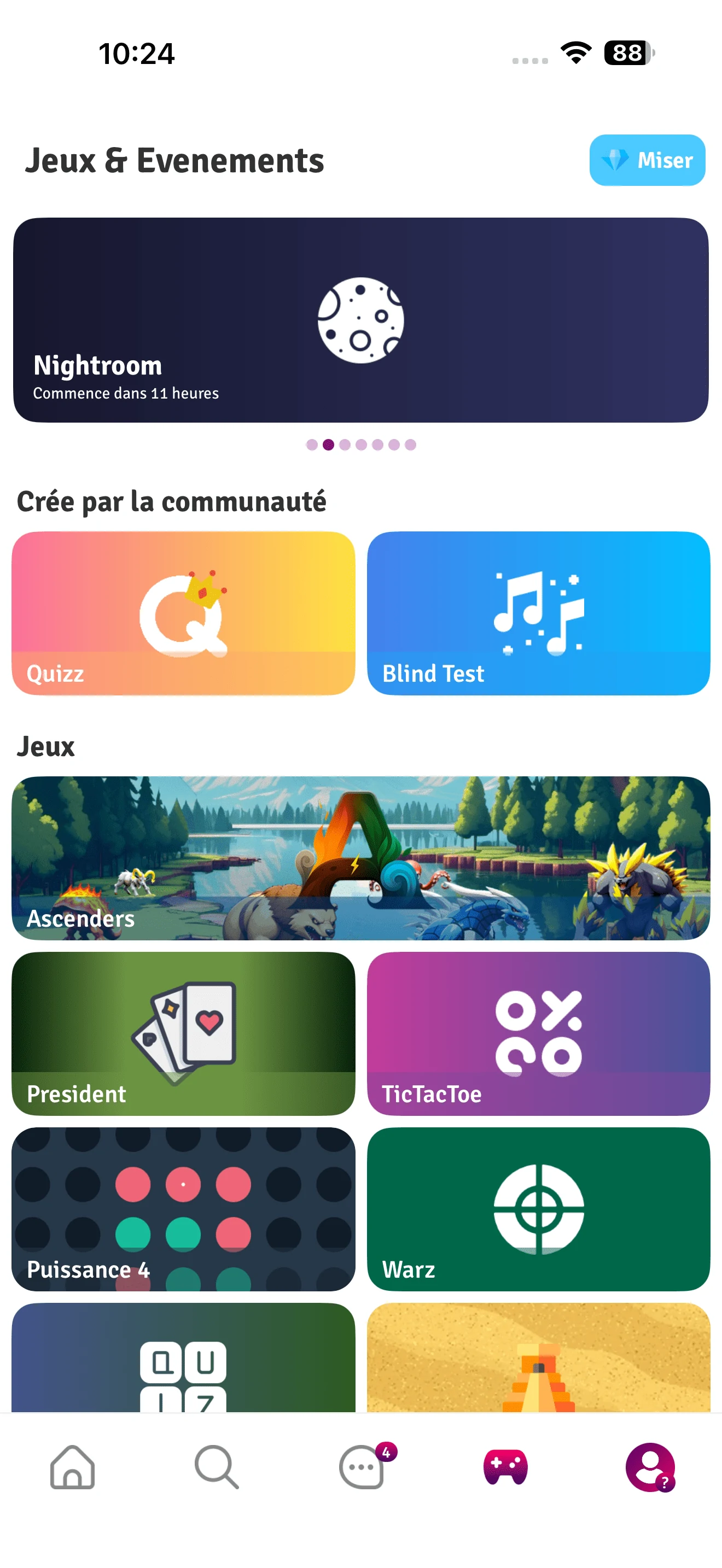
Task: Open the quiz tile game below Puissance 4
Action: (183, 1370)
